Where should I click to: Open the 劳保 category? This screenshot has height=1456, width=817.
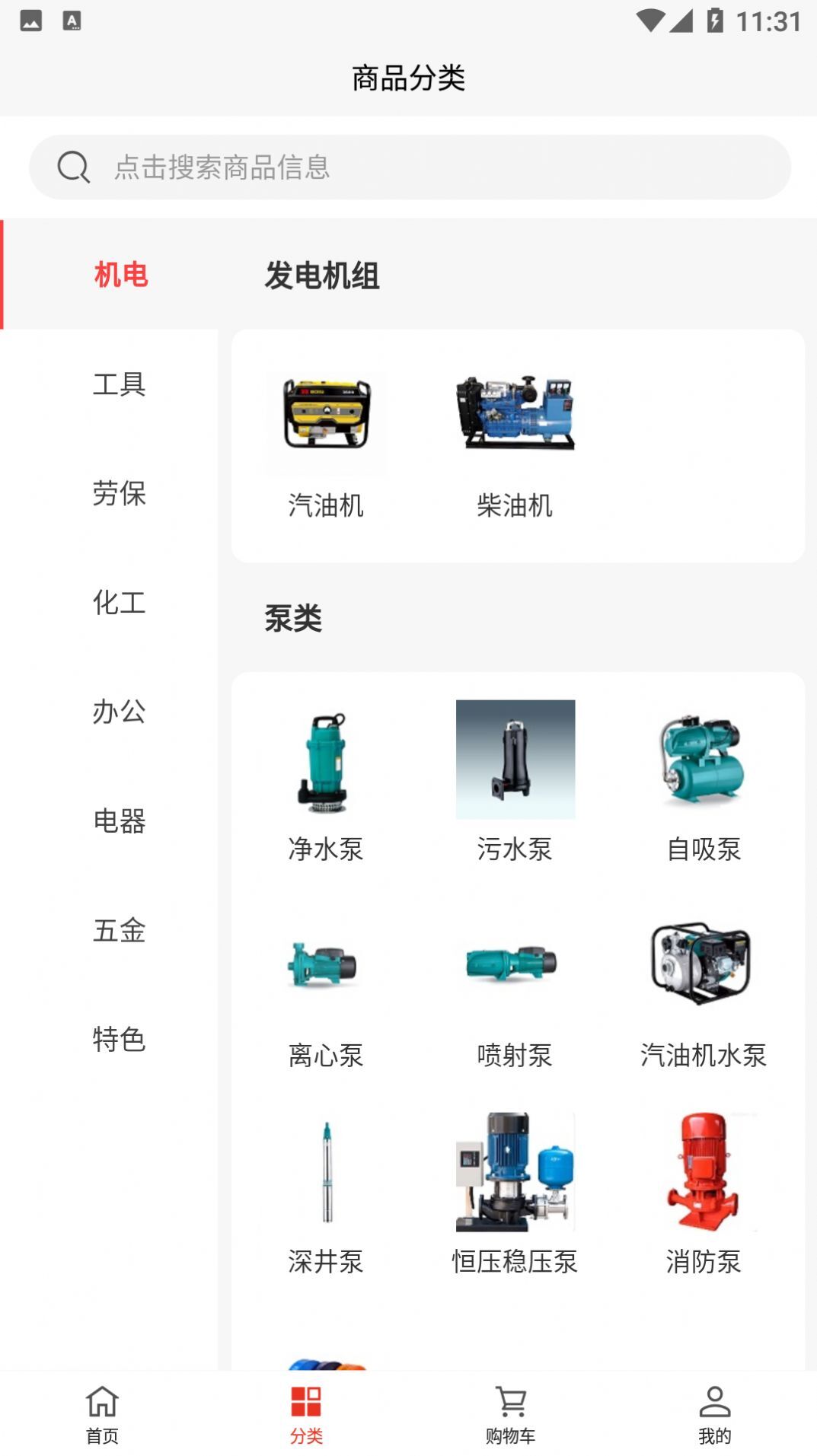pos(120,495)
